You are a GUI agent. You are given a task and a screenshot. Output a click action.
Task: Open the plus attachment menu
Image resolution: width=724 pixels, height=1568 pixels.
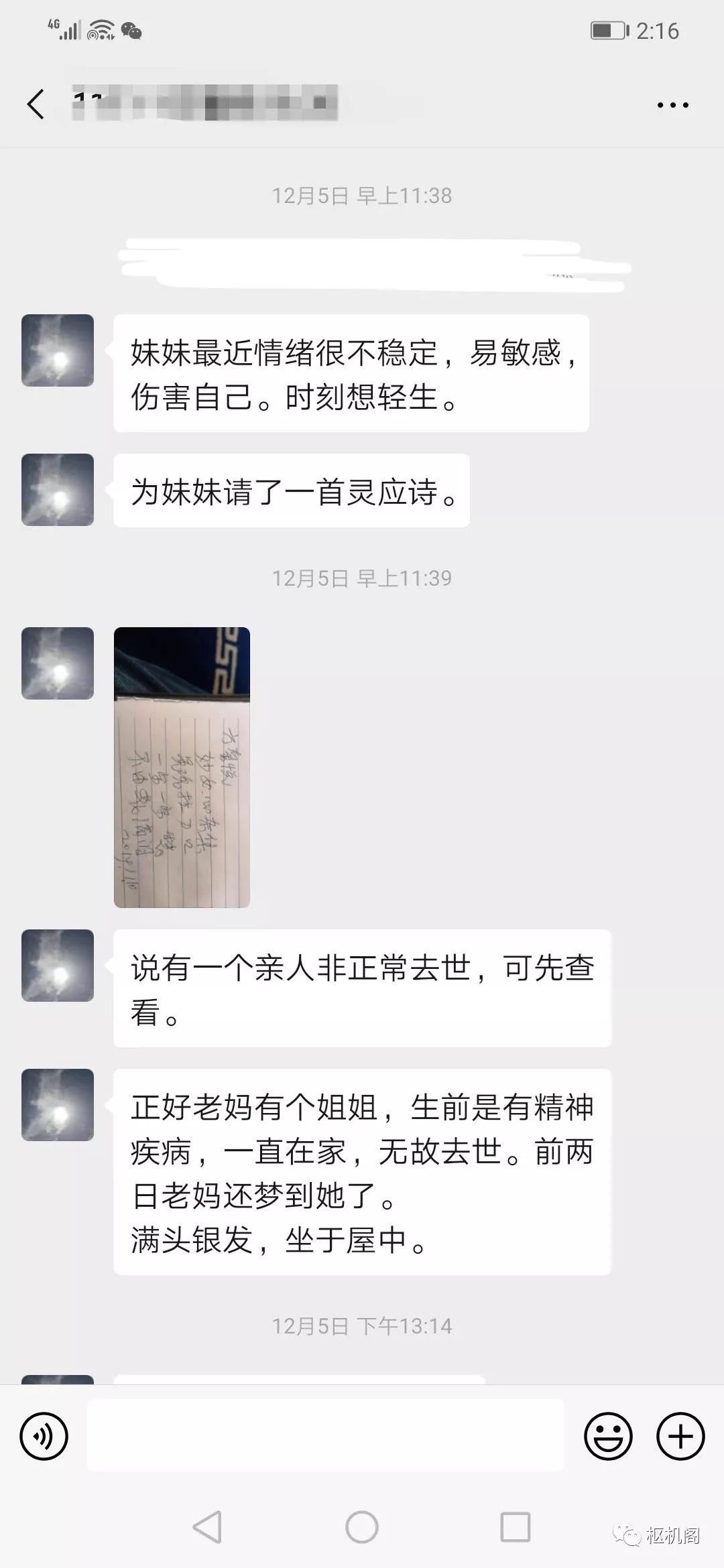pyautogui.click(x=680, y=1436)
